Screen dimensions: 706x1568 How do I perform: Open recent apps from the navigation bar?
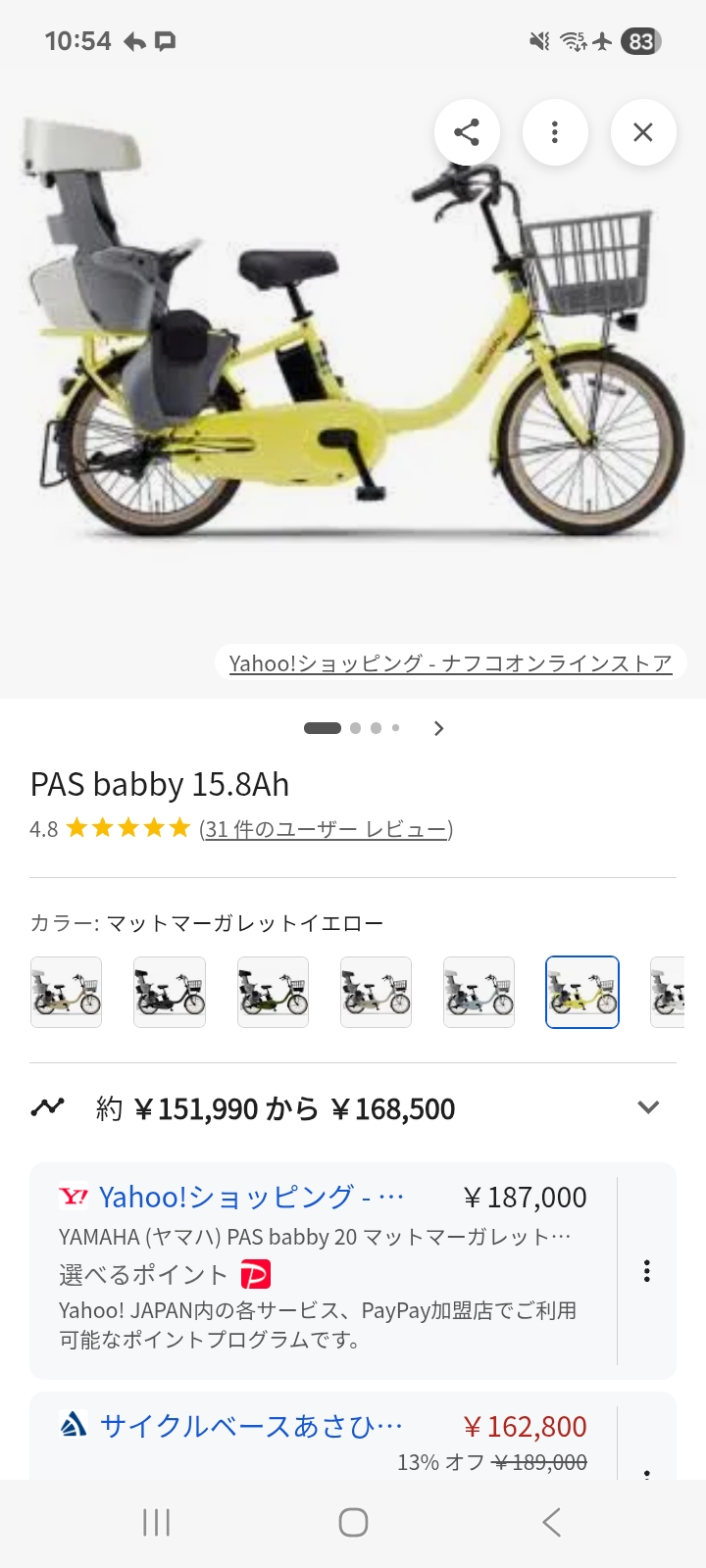pyautogui.click(x=156, y=1522)
